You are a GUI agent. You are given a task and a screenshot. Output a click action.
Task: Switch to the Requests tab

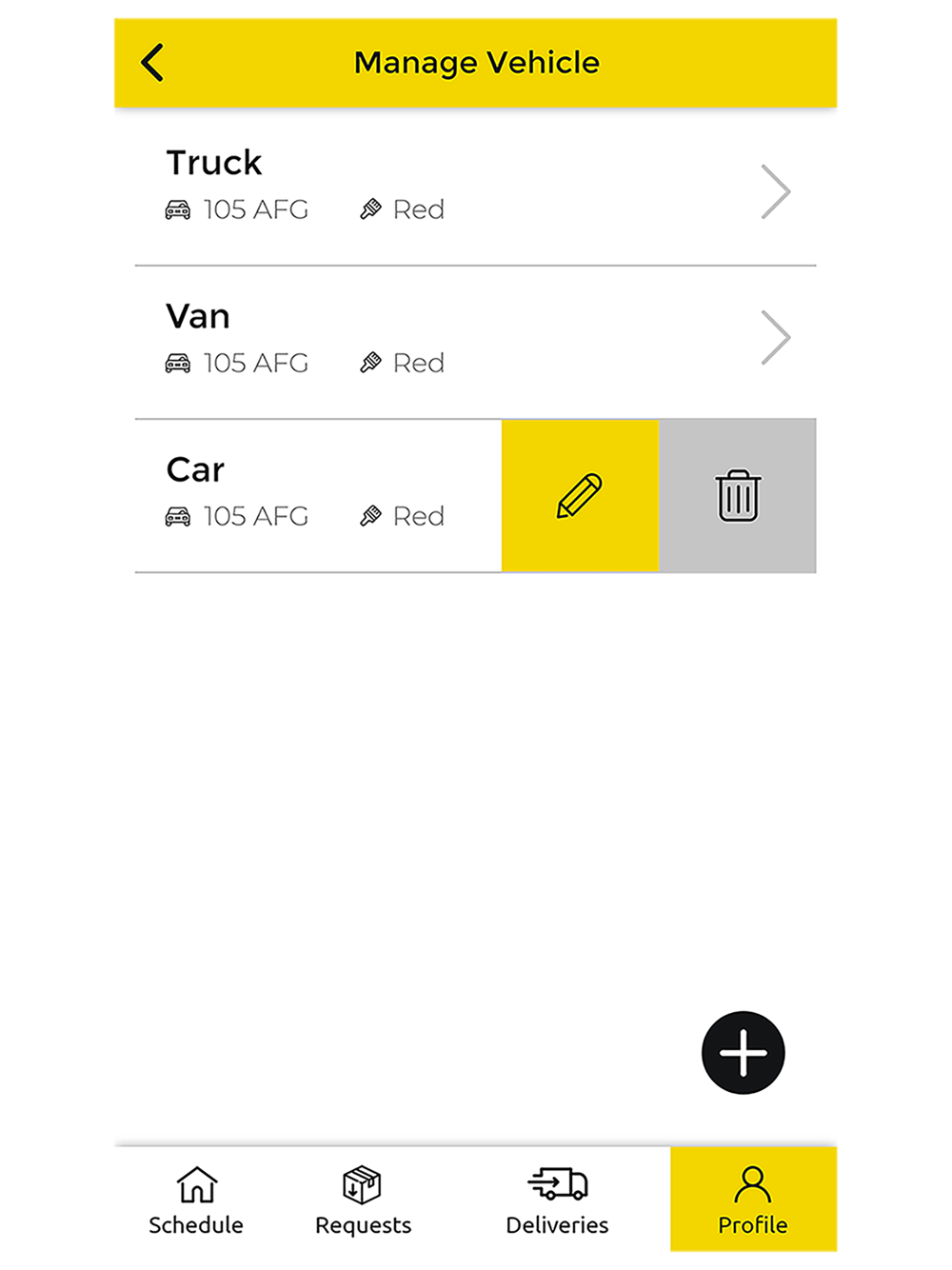coord(363,1201)
